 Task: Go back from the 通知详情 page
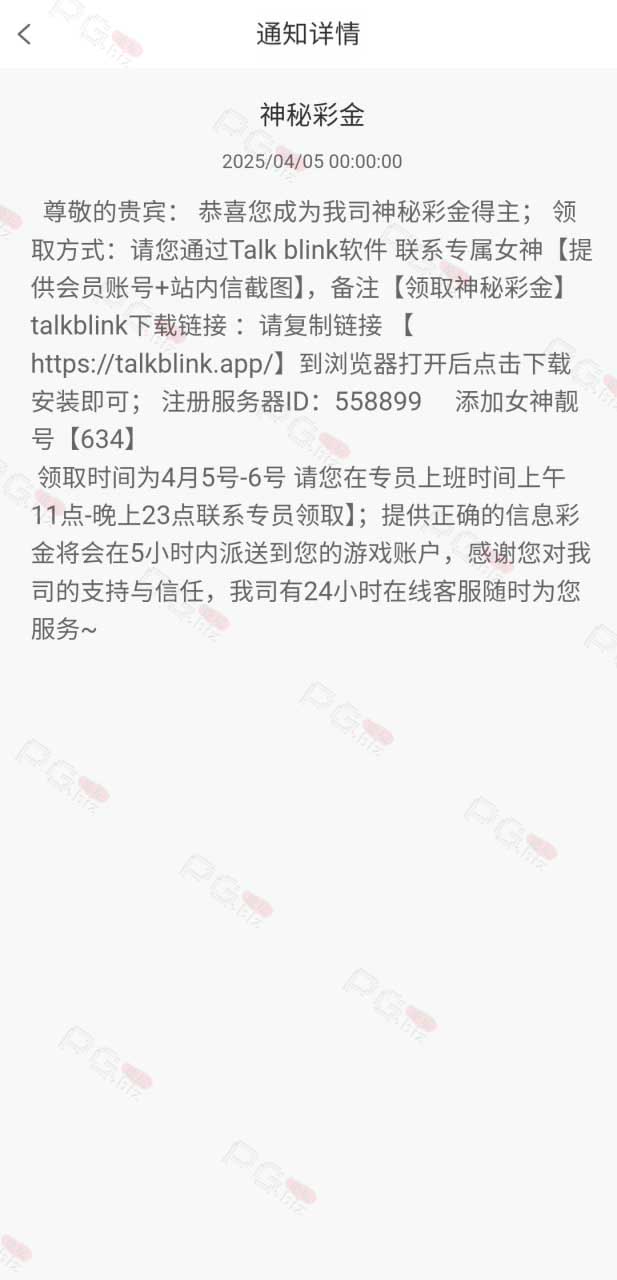coord(25,34)
